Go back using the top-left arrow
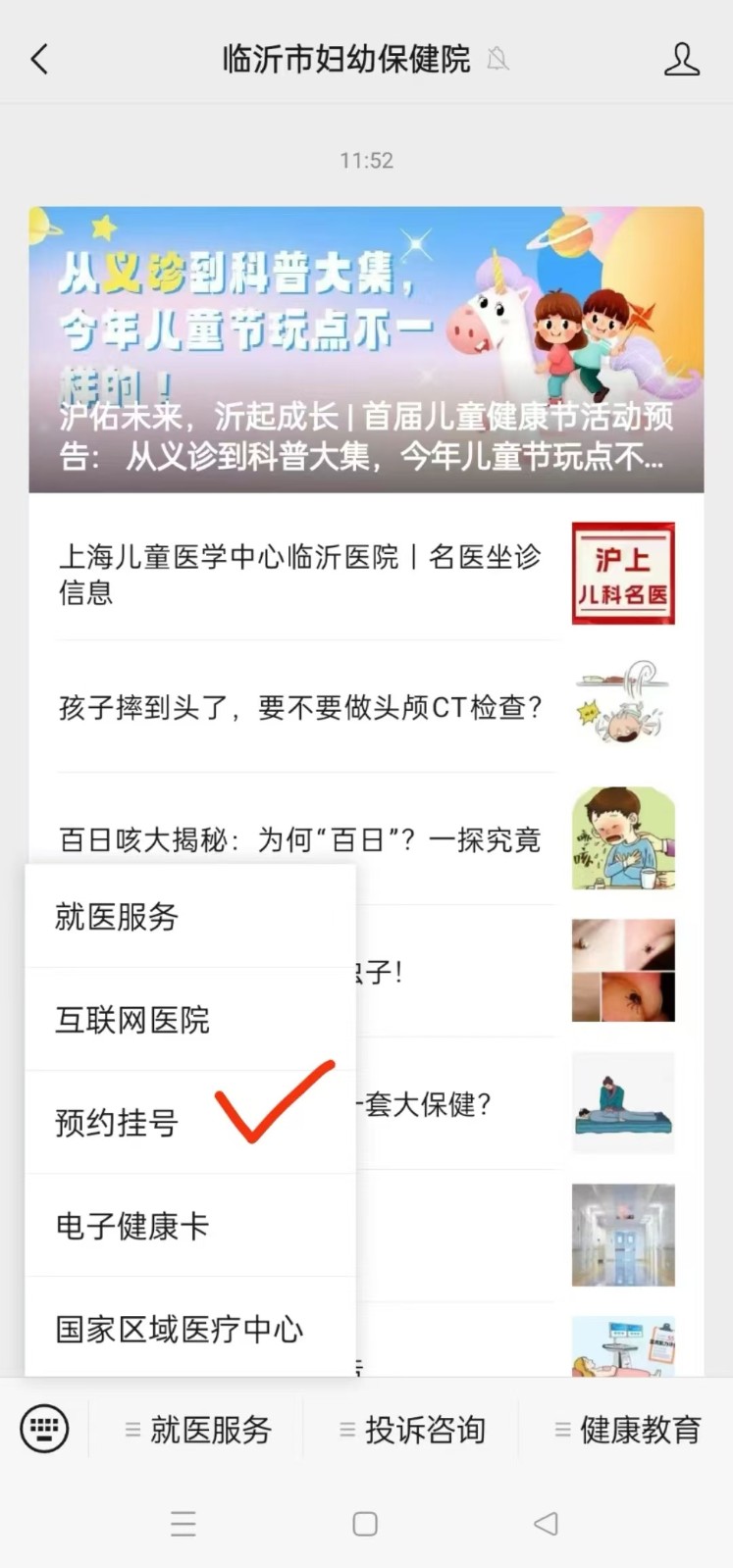Image resolution: width=733 pixels, height=1568 pixels. tap(39, 60)
